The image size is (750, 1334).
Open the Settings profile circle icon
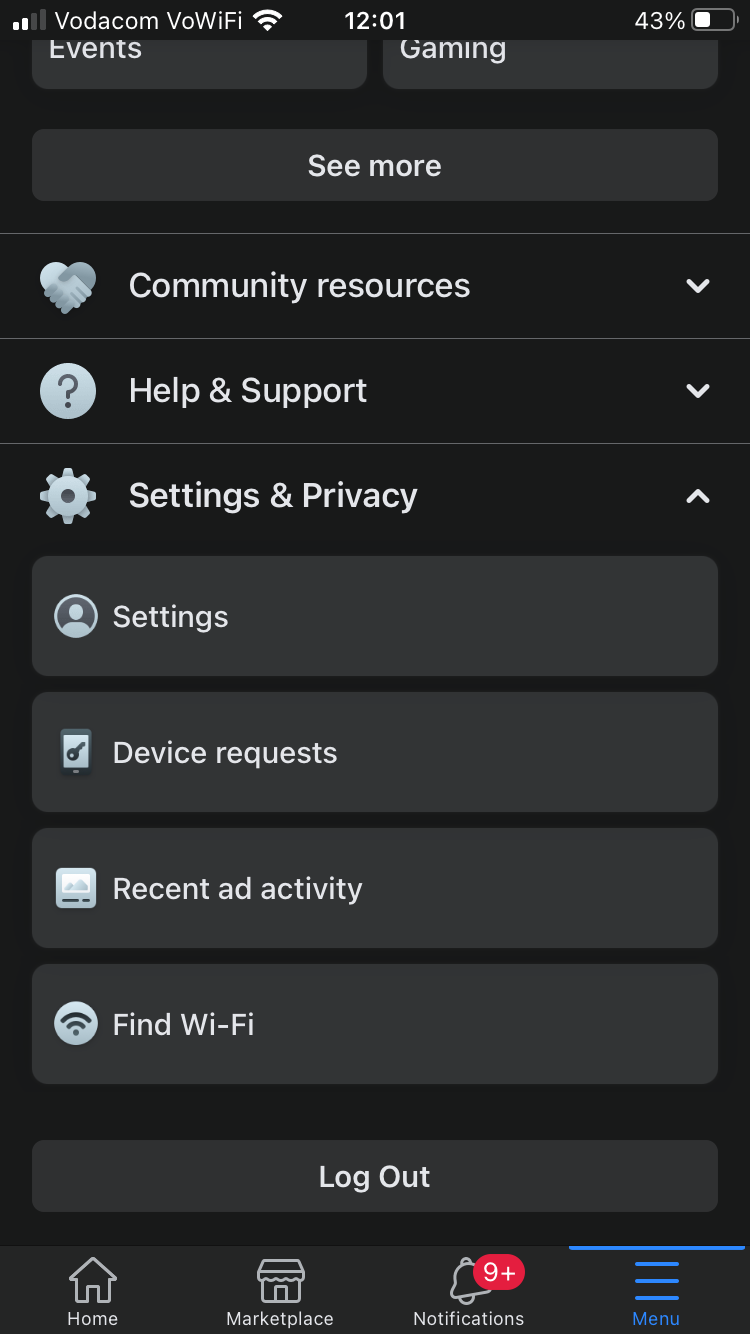coord(75,616)
